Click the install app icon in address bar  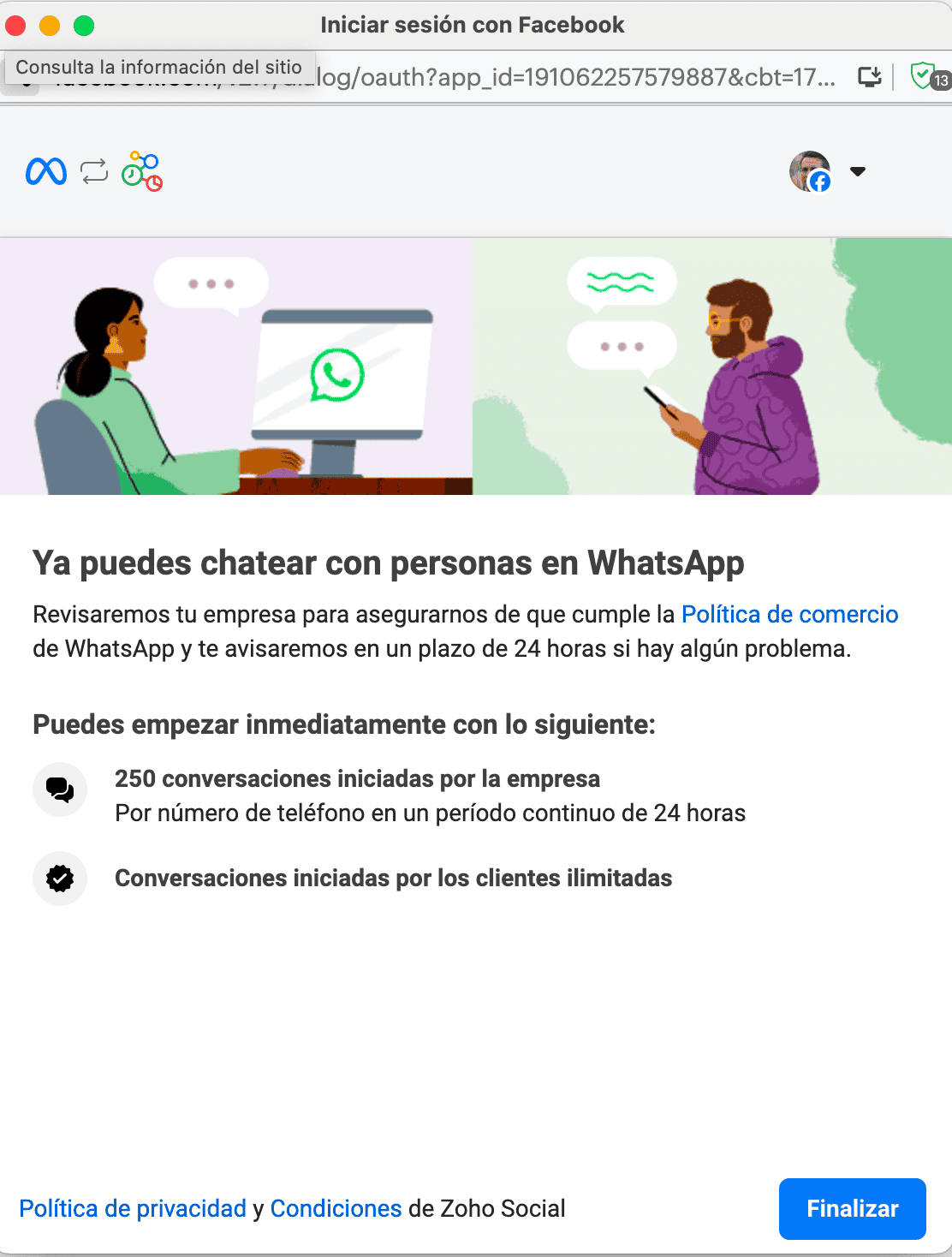point(870,77)
